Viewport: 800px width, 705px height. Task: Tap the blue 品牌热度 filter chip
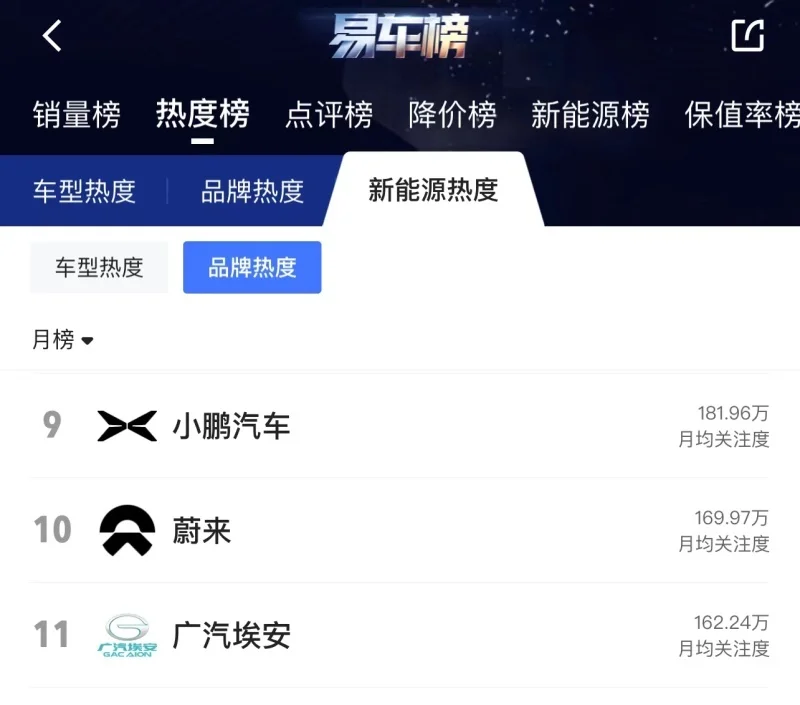pyautogui.click(x=252, y=268)
